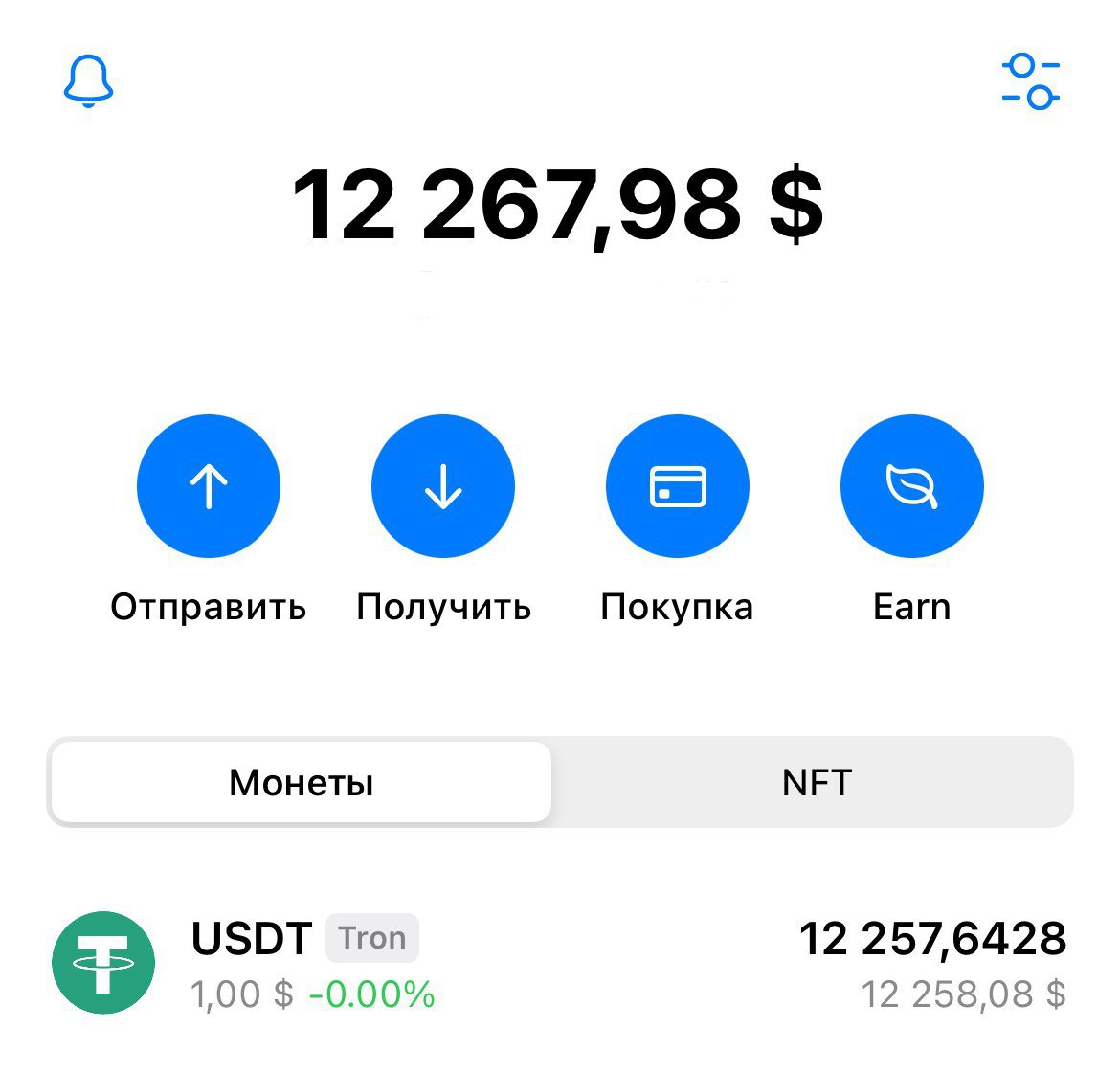Tap the Отправить send button

209,486
